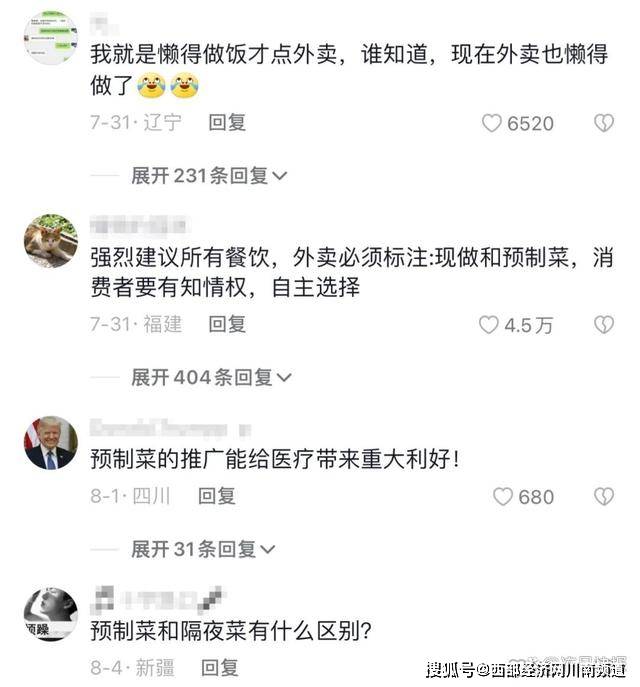Like the comment with 4.5万 likes
Viewport: 640px width, 687px height.
[489, 325]
